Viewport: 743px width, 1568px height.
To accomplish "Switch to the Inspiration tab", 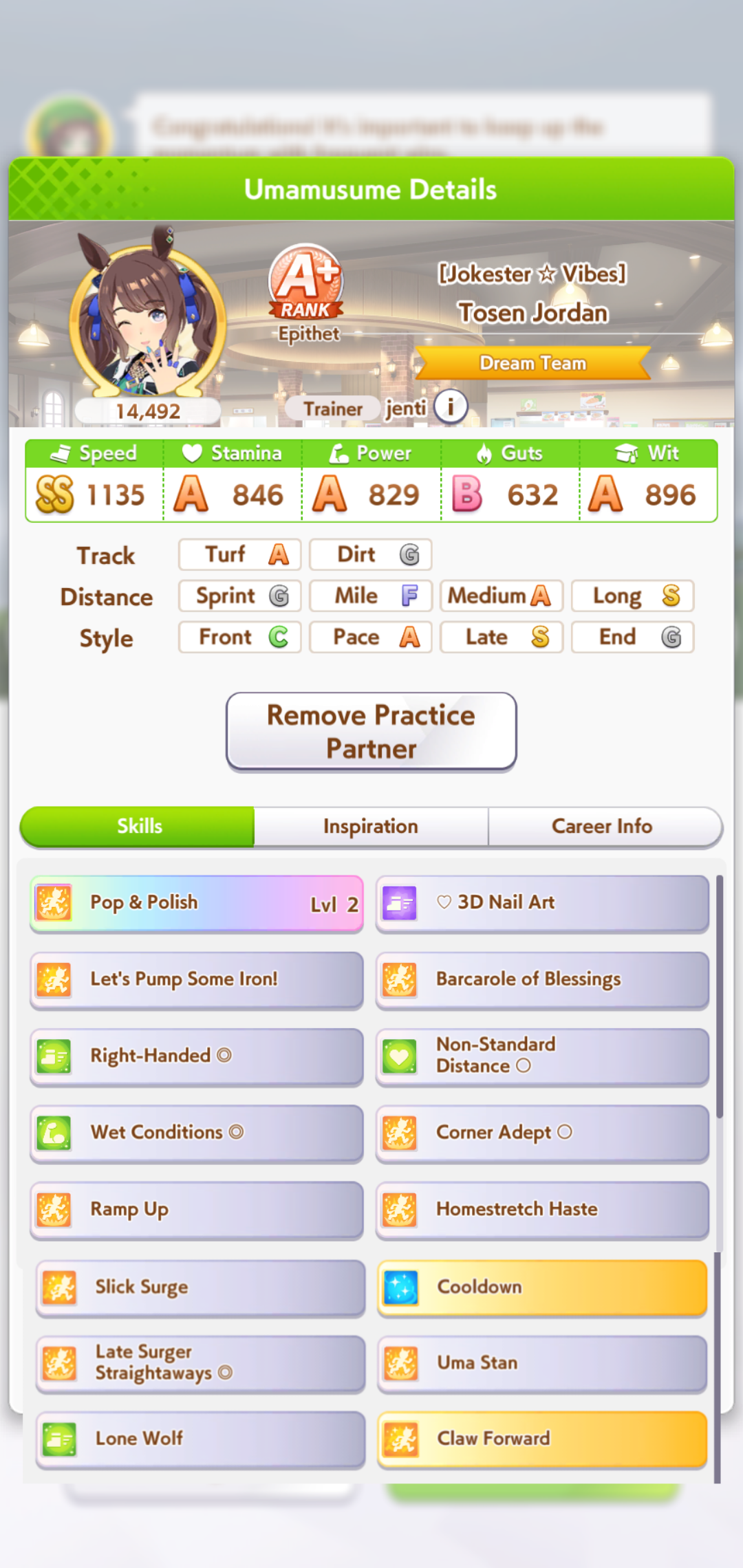I will click(x=371, y=826).
